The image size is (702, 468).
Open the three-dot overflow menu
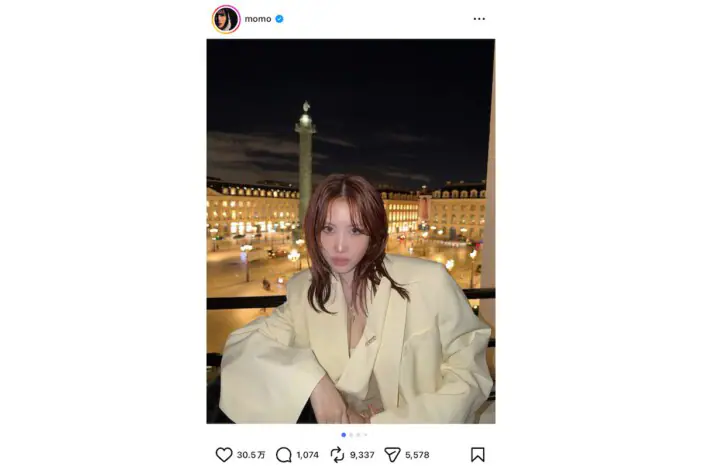coord(479,19)
